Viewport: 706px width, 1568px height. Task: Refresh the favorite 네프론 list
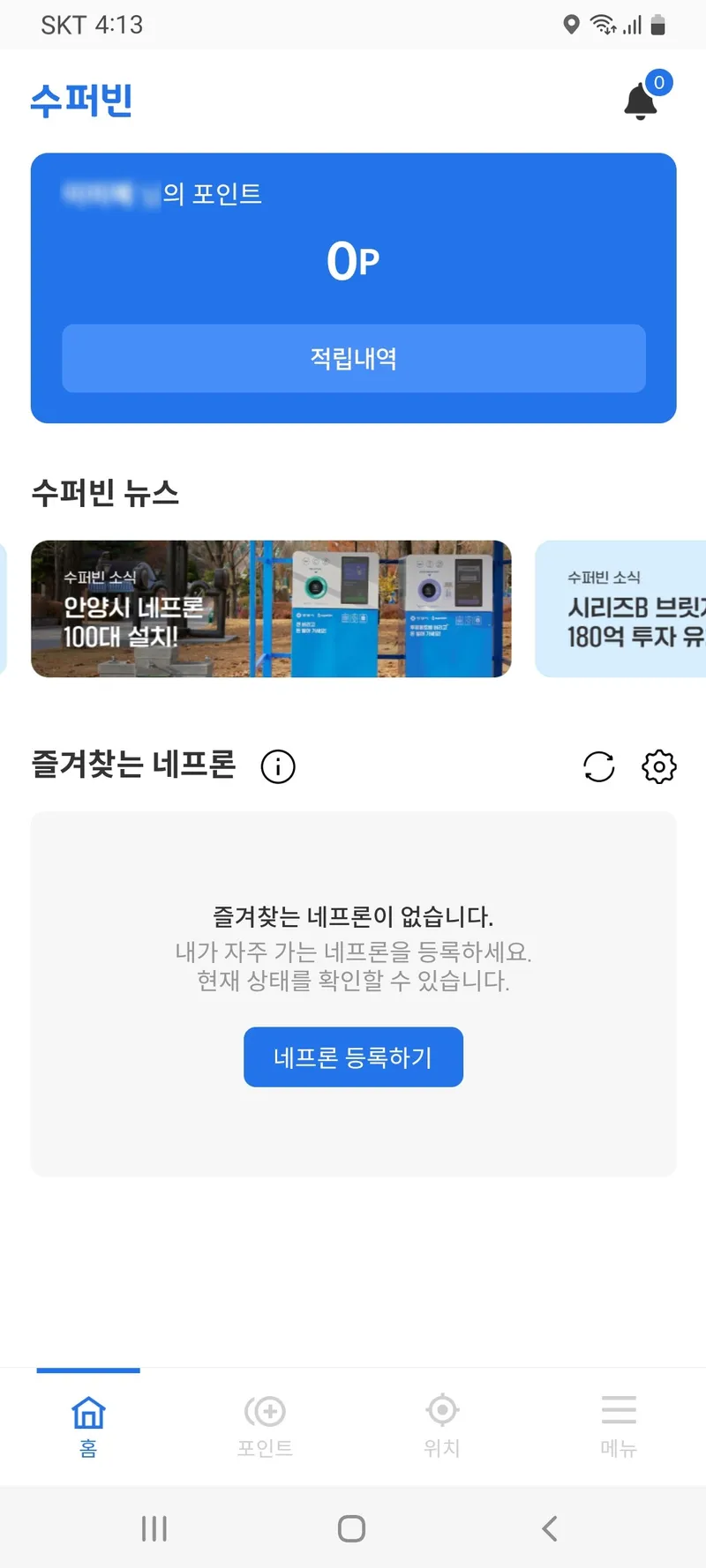[x=599, y=766]
